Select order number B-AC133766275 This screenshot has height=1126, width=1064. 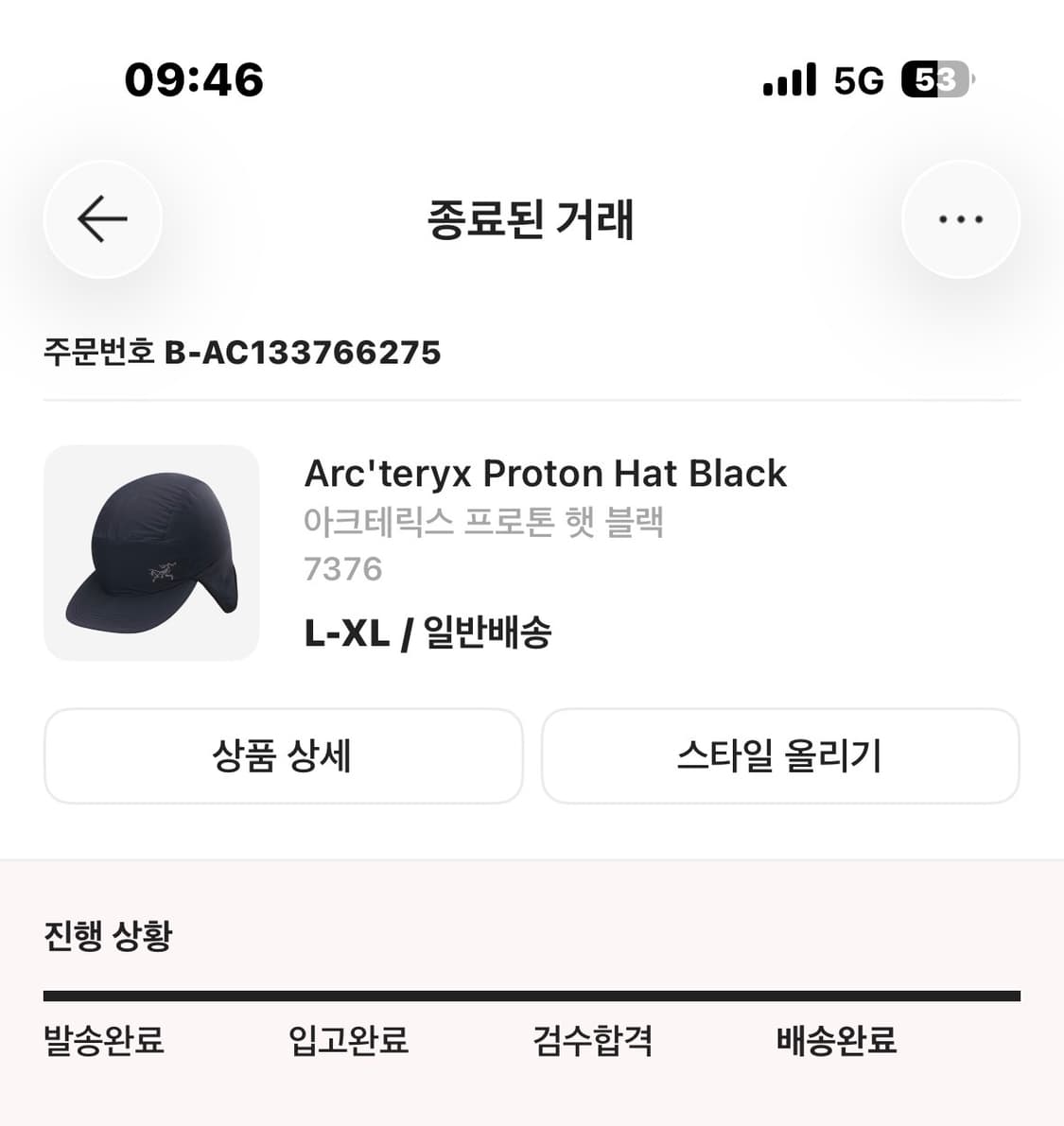coord(241,353)
